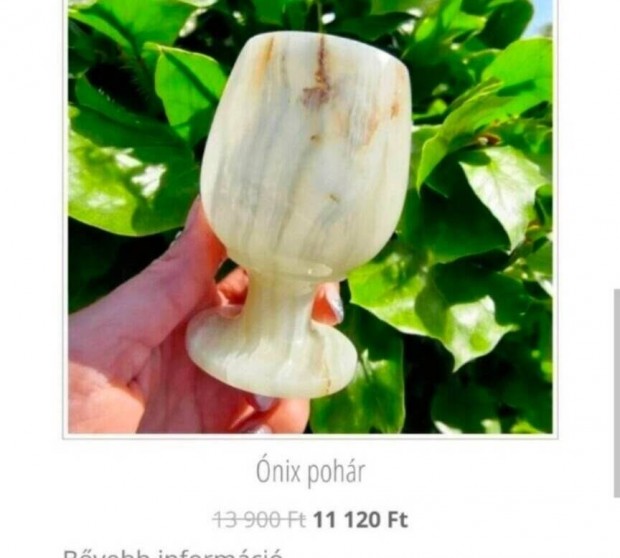
Task: Open the Ónix pohár product title
Action: pyautogui.click(x=310, y=471)
